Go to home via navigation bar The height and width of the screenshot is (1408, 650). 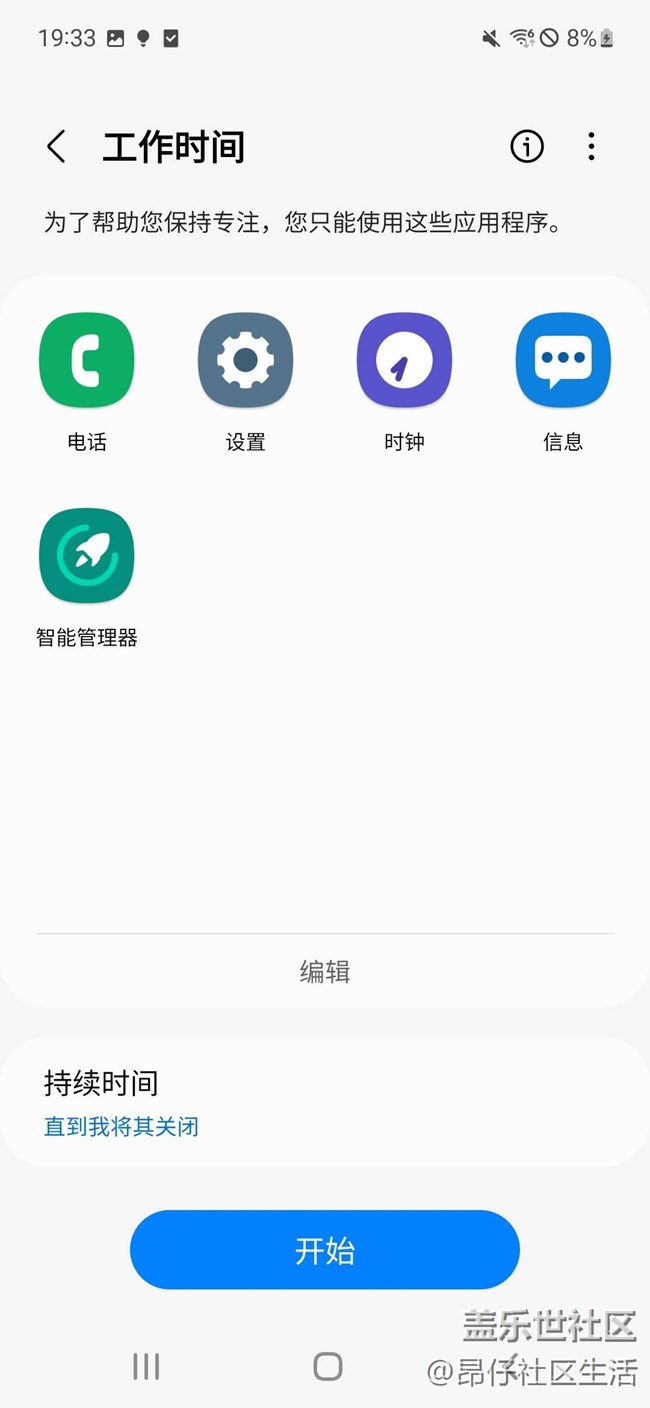coord(328,1367)
